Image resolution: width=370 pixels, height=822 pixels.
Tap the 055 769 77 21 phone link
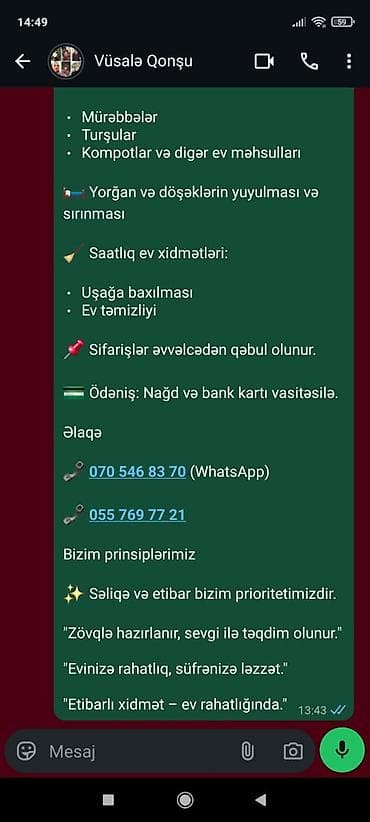[137, 515]
